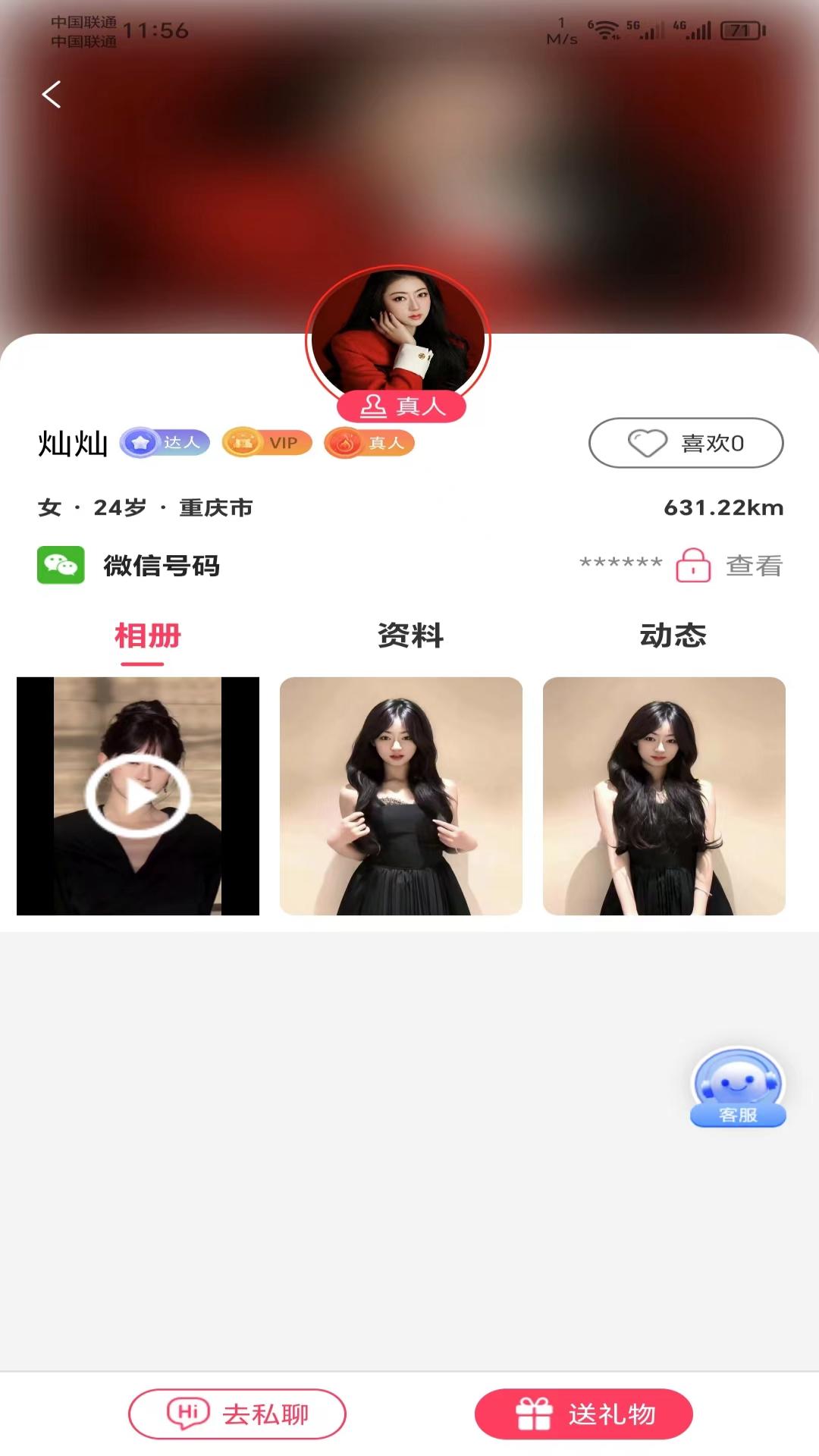Tap 查看 to unlock the WeChat number

753,566
